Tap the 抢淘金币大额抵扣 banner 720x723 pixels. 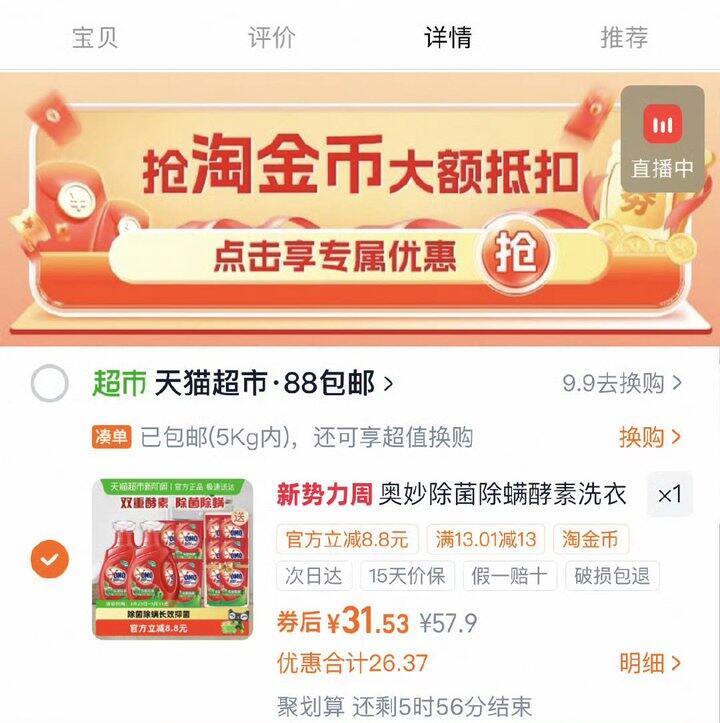[x=360, y=208]
